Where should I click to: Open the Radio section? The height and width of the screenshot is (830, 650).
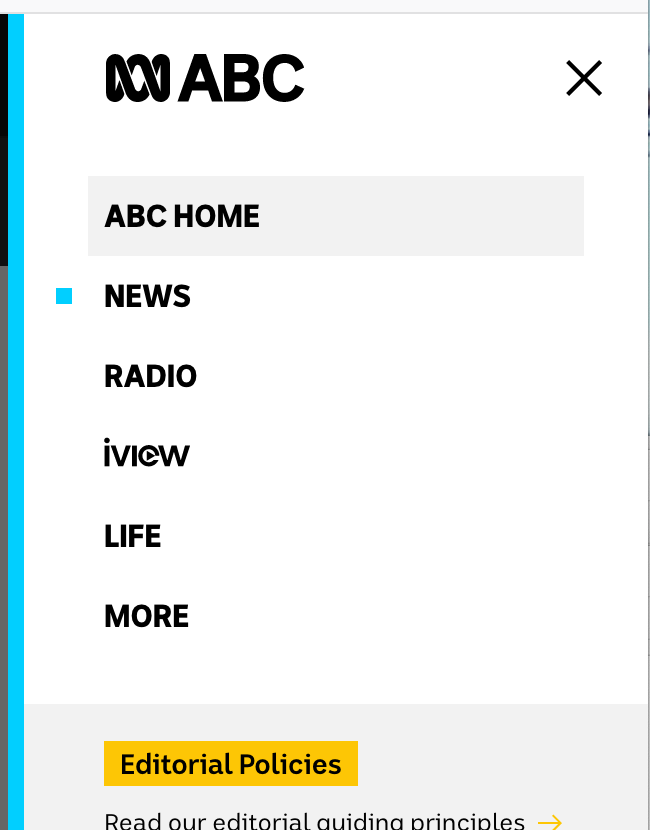tap(150, 376)
